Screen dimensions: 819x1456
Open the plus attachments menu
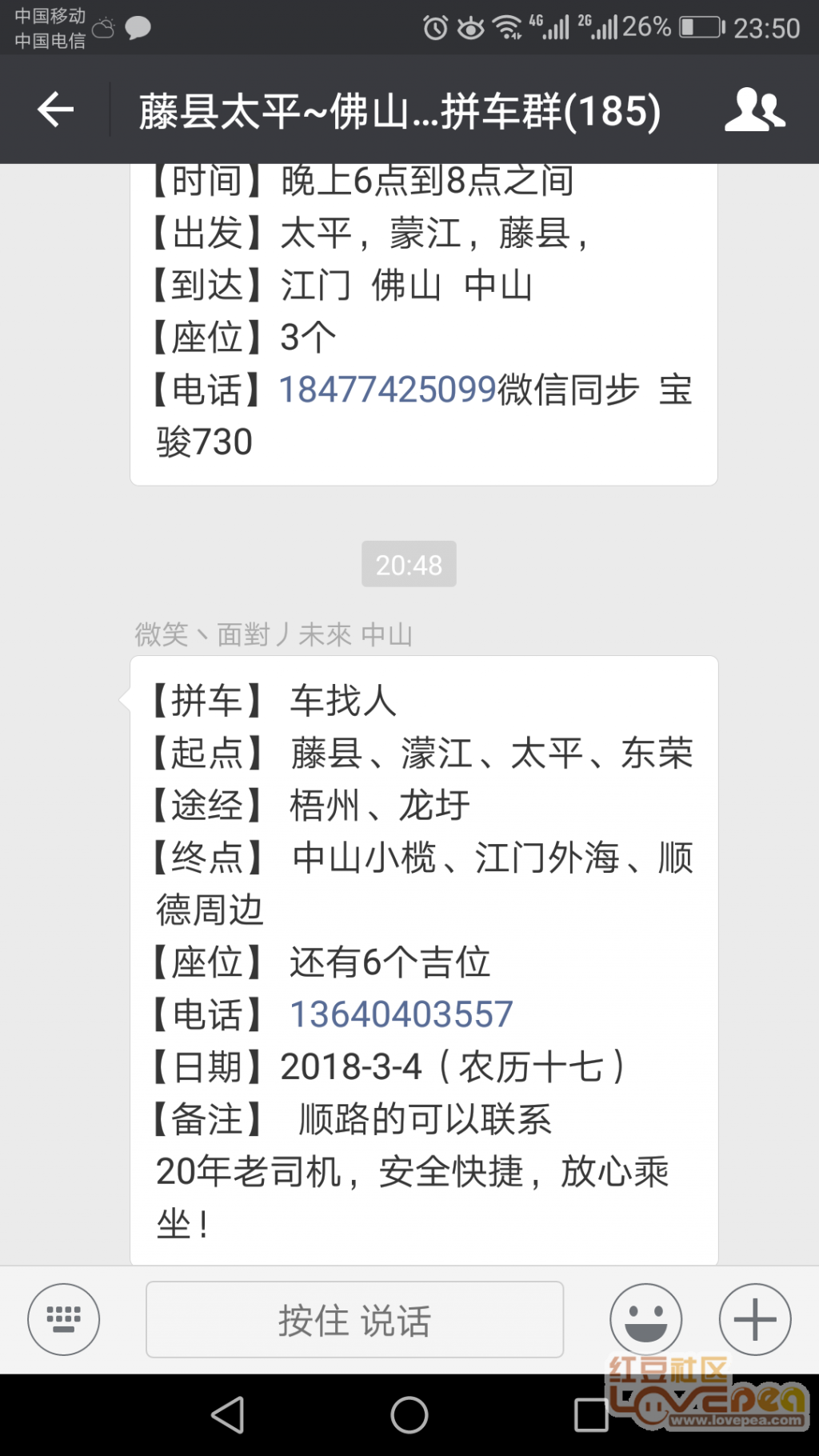click(x=755, y=1319)
